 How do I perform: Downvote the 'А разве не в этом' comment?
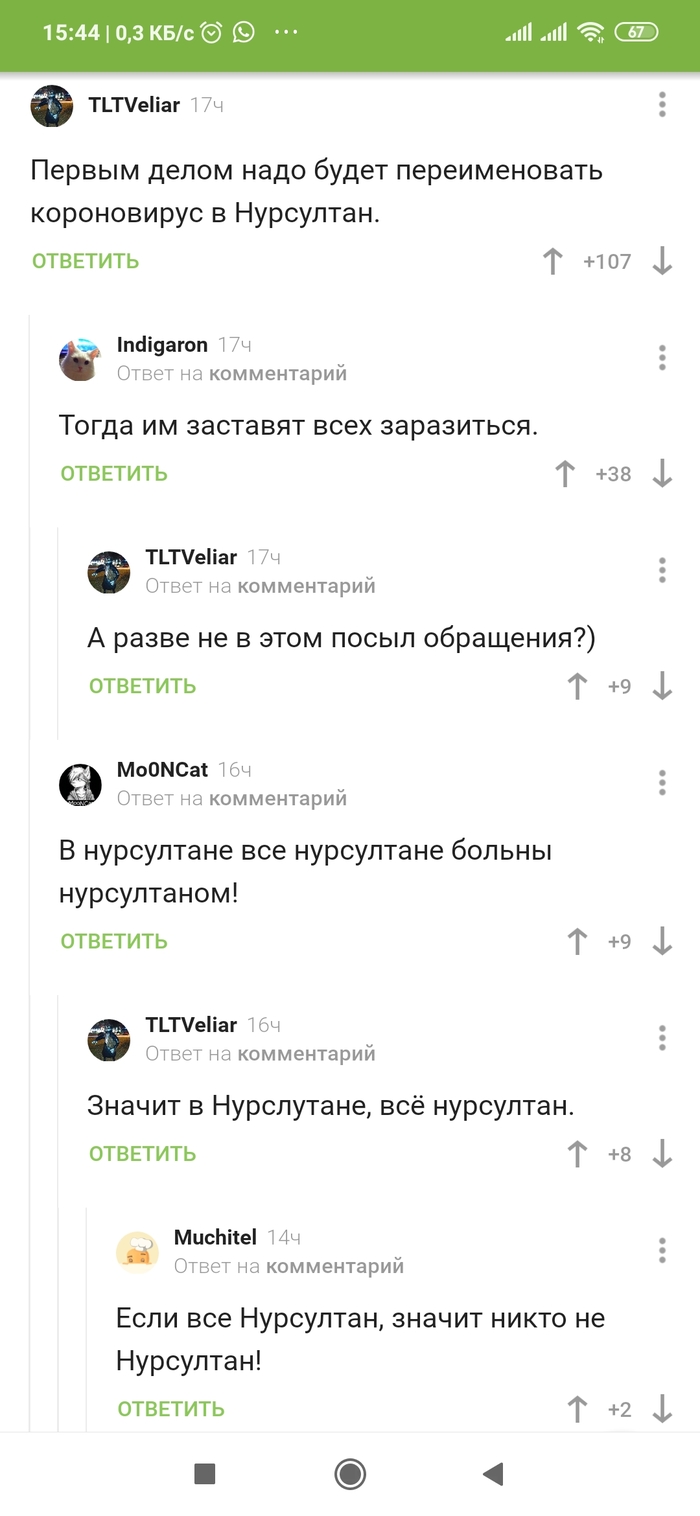click(662, 686)
